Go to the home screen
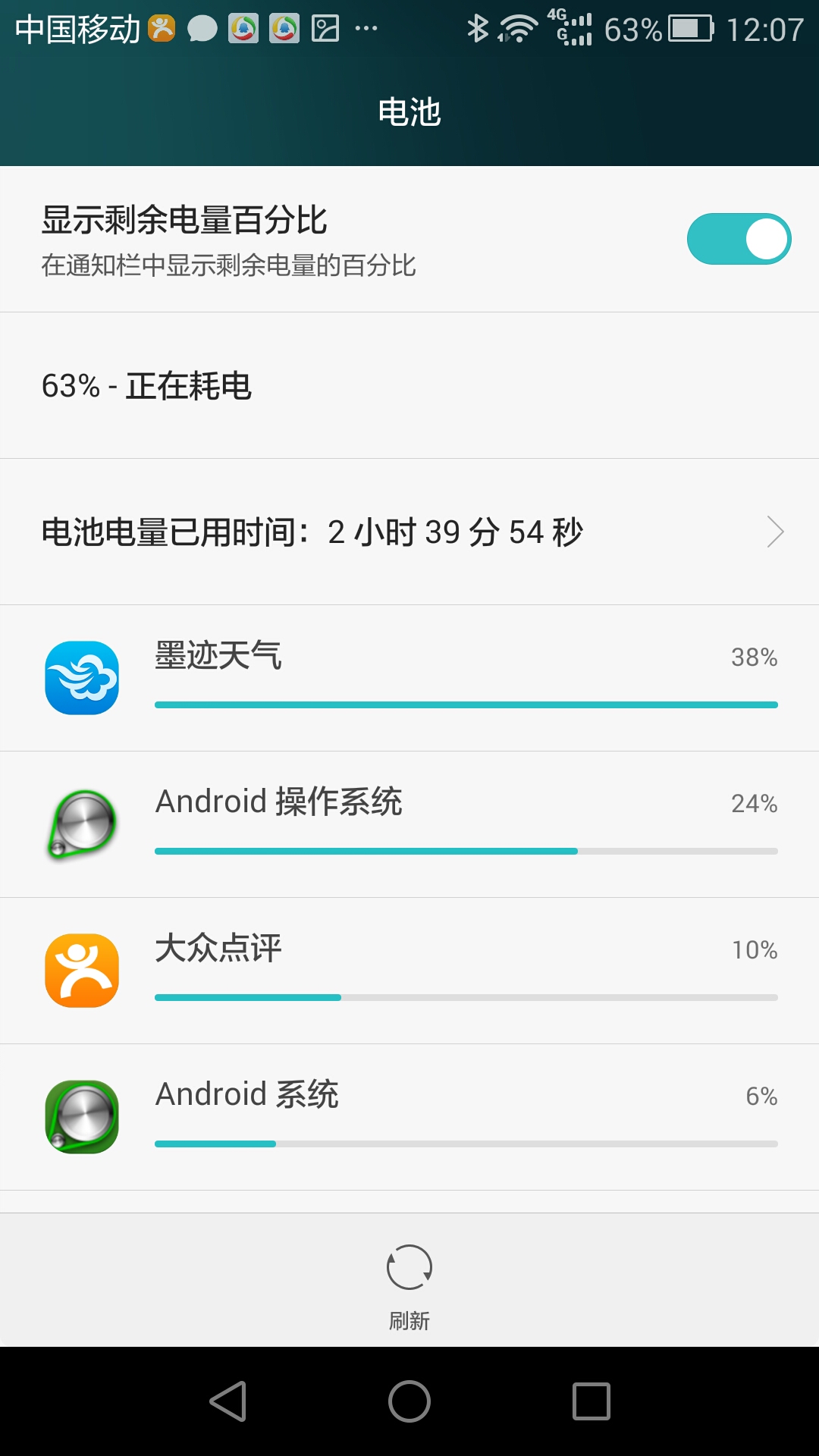819x1456 pixels. (x=409, y=1401)
